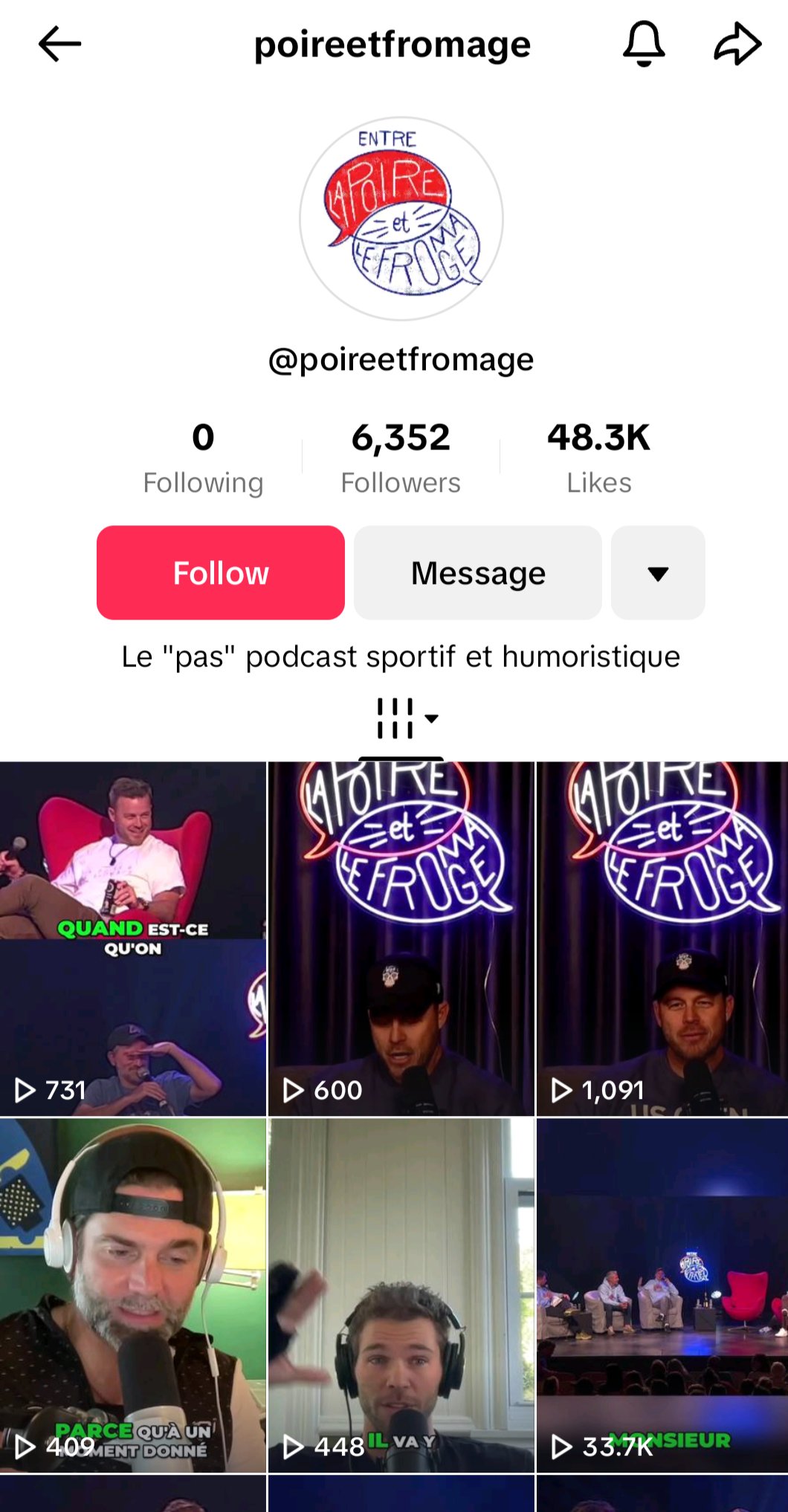Share this profile via arrow icon
This screenshot has width=788, height=1512.
[737, 45]
